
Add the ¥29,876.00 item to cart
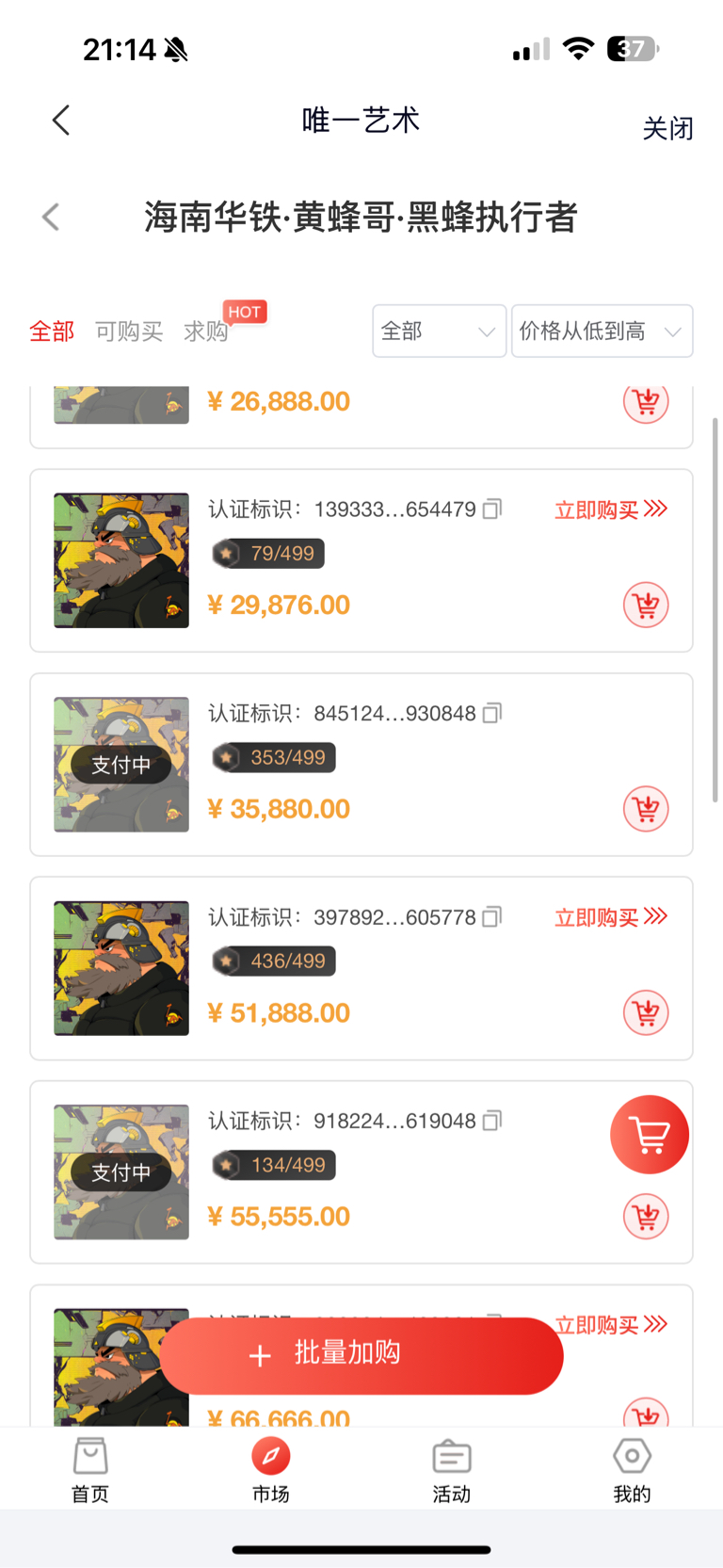(x=646, y=605)
